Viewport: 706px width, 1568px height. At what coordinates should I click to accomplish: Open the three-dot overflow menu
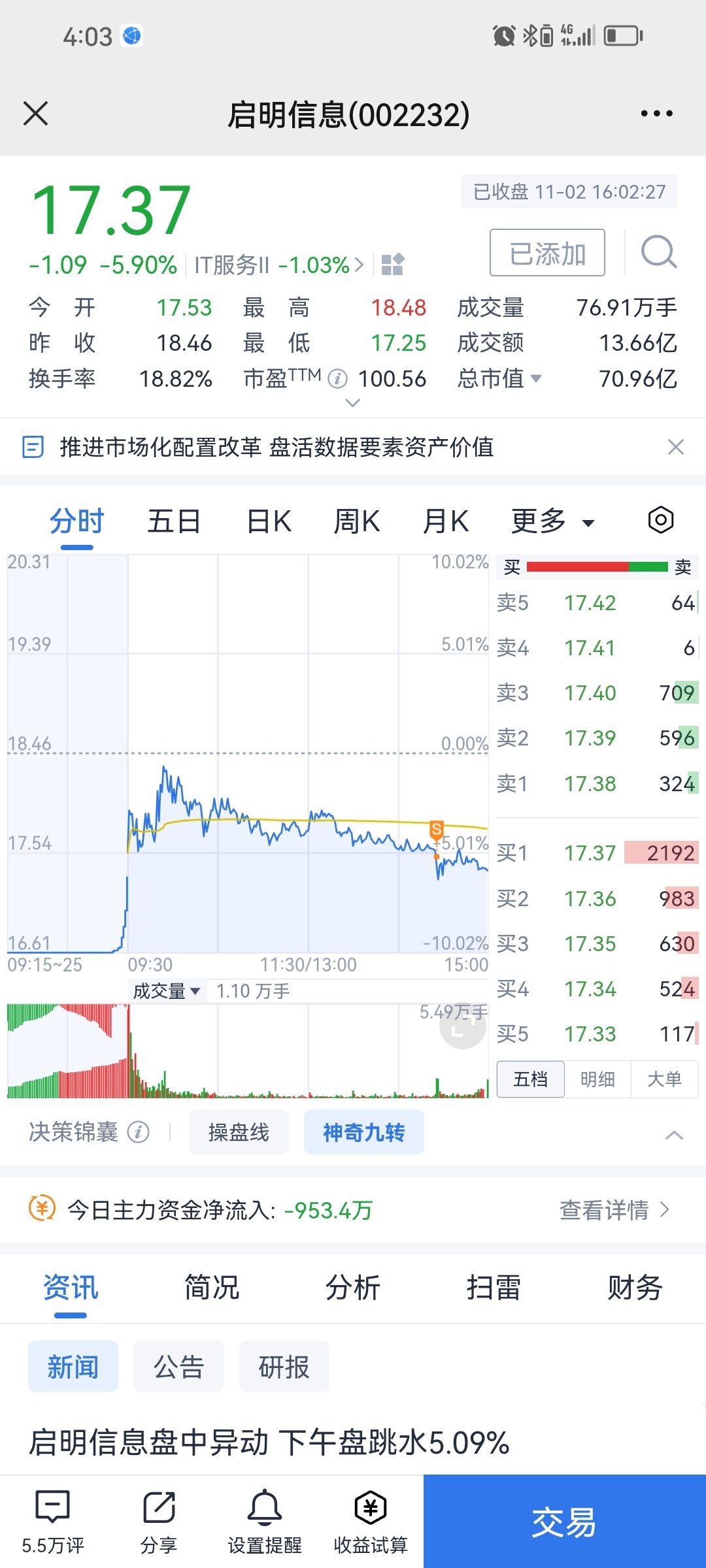click(656, 114)
